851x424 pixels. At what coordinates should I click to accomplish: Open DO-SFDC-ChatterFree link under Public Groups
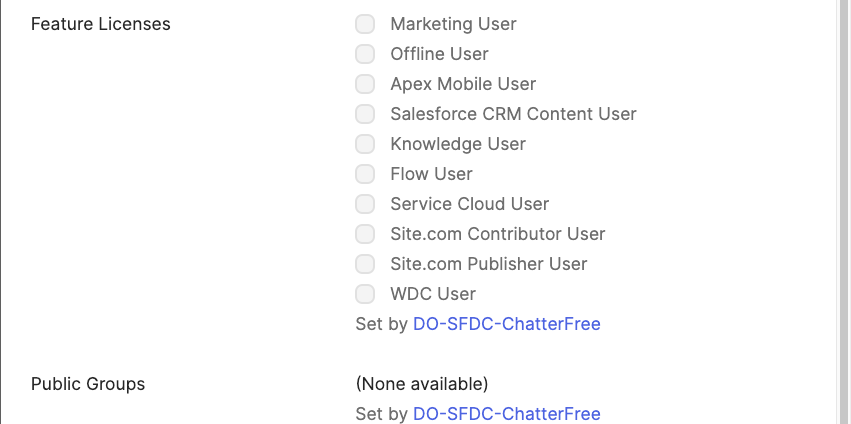tap(506, 414)
